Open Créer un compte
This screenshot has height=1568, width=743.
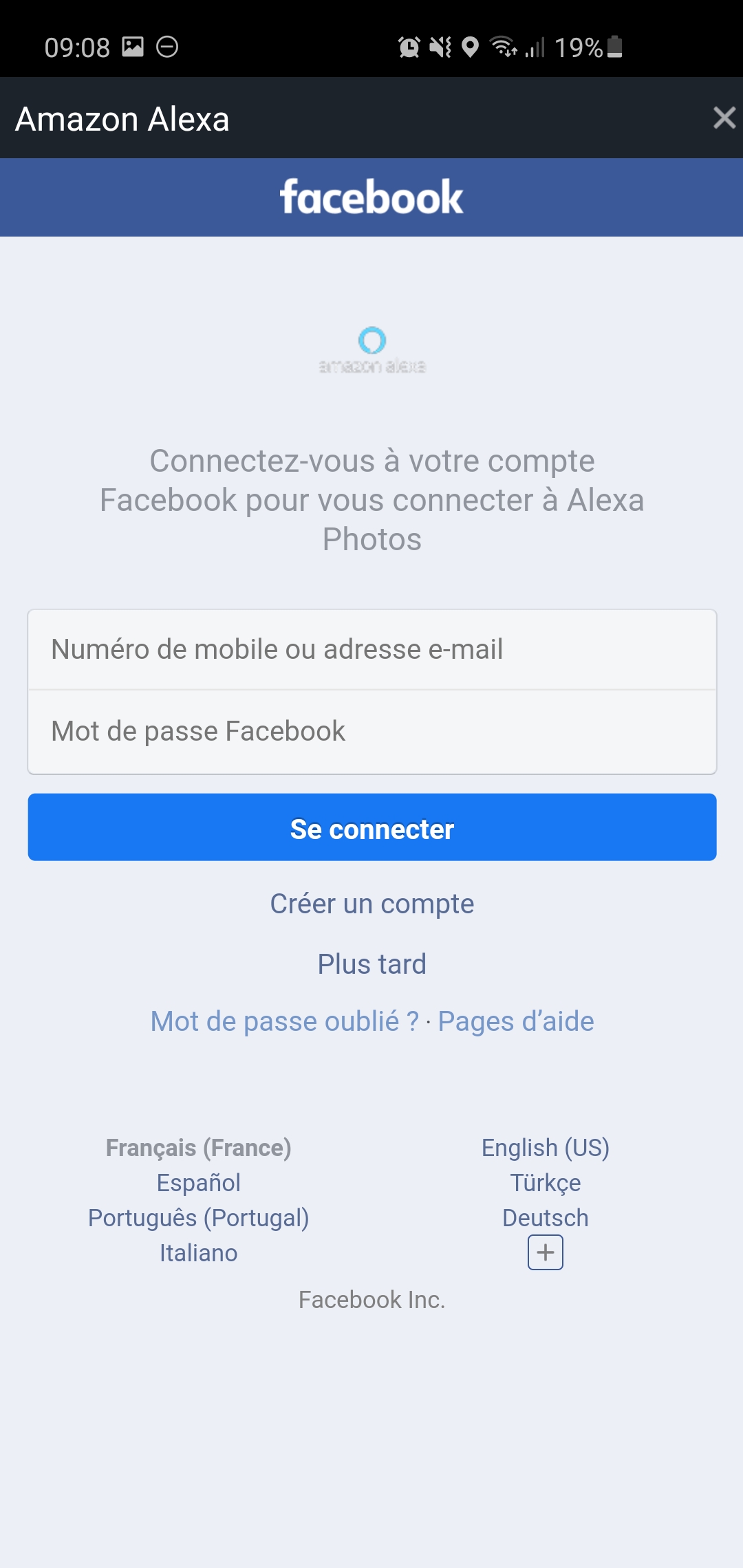(372, 904)
